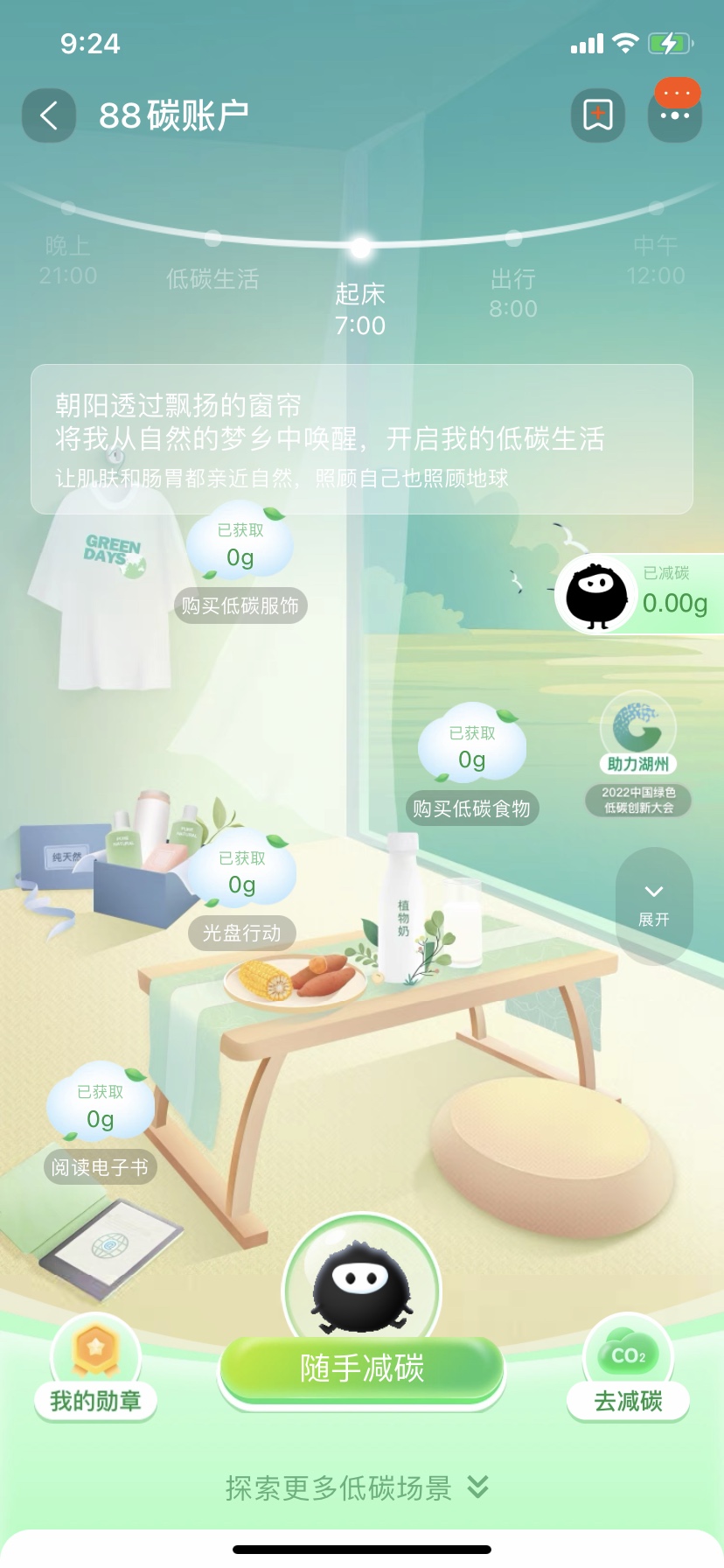Tap 去减碳 to reduce carbon
Viewport: 724px width, 1568px height.
click(x=628, y=1374)
